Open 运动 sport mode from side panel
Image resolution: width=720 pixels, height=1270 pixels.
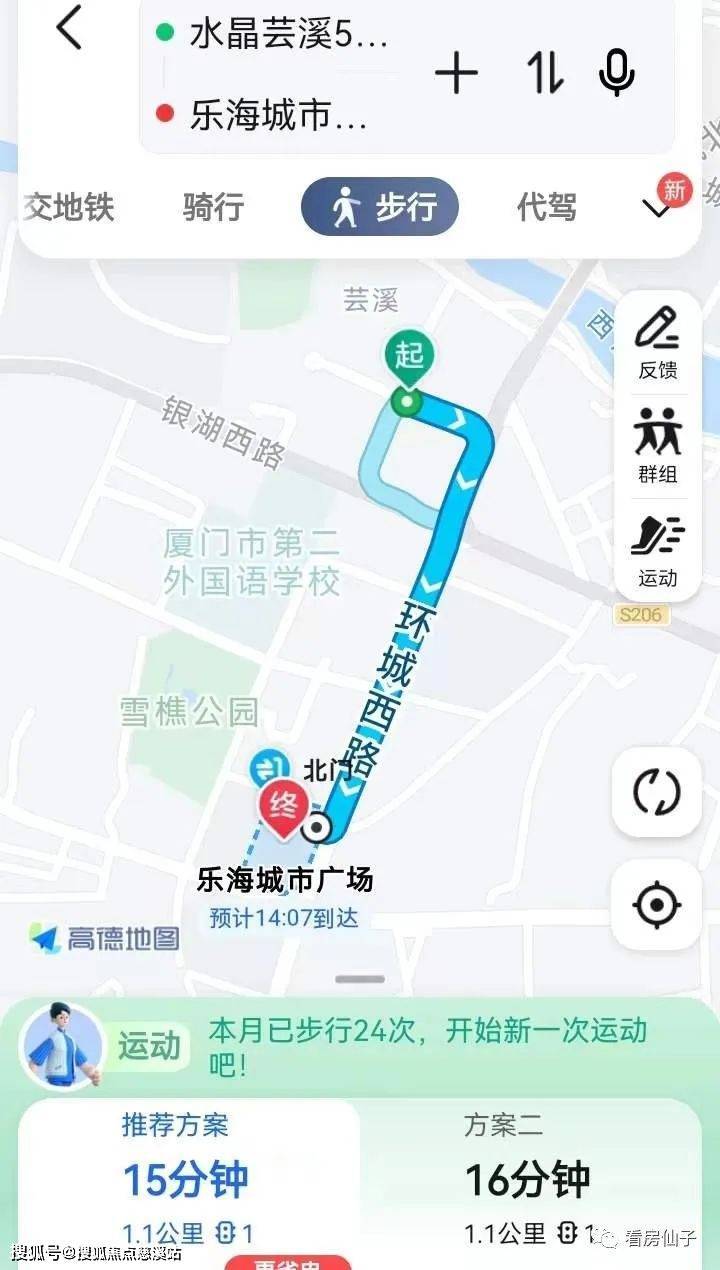[x=658, y=551]
